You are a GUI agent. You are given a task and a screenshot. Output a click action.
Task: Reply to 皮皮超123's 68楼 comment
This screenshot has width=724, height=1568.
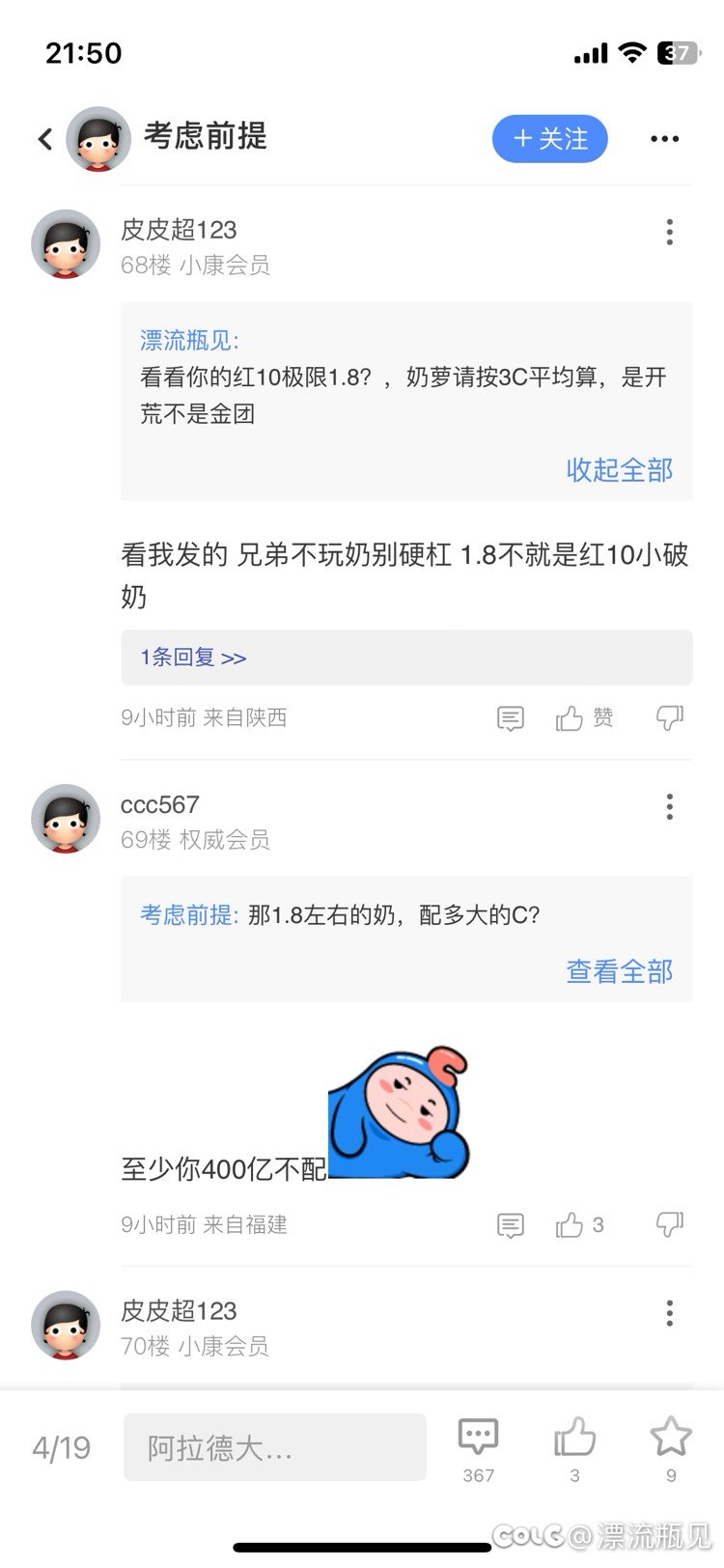(510, 718)
